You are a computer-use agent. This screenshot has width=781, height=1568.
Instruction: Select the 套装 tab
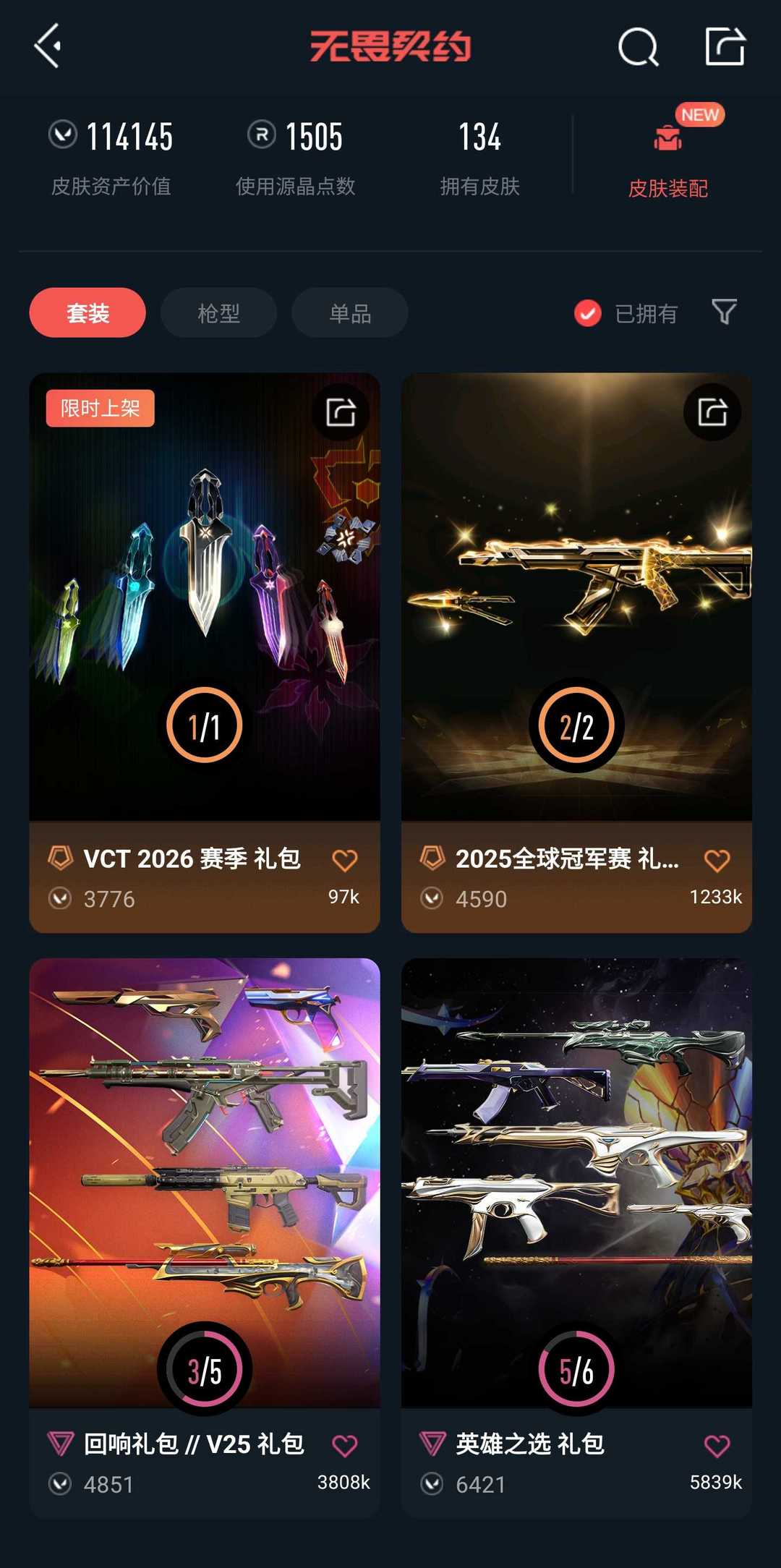click(88, 313)
